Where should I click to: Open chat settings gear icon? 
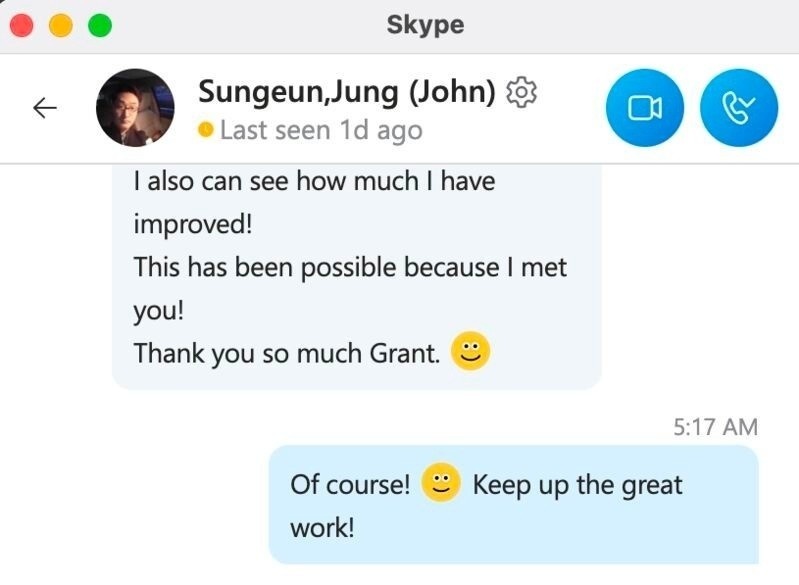tap(522, 93)
